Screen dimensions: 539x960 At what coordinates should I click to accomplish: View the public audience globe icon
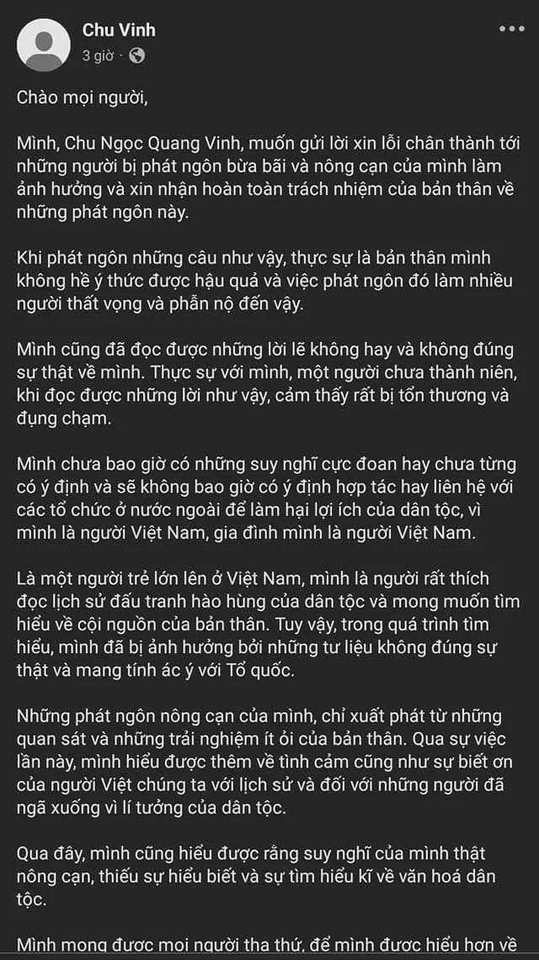(137, 56)
